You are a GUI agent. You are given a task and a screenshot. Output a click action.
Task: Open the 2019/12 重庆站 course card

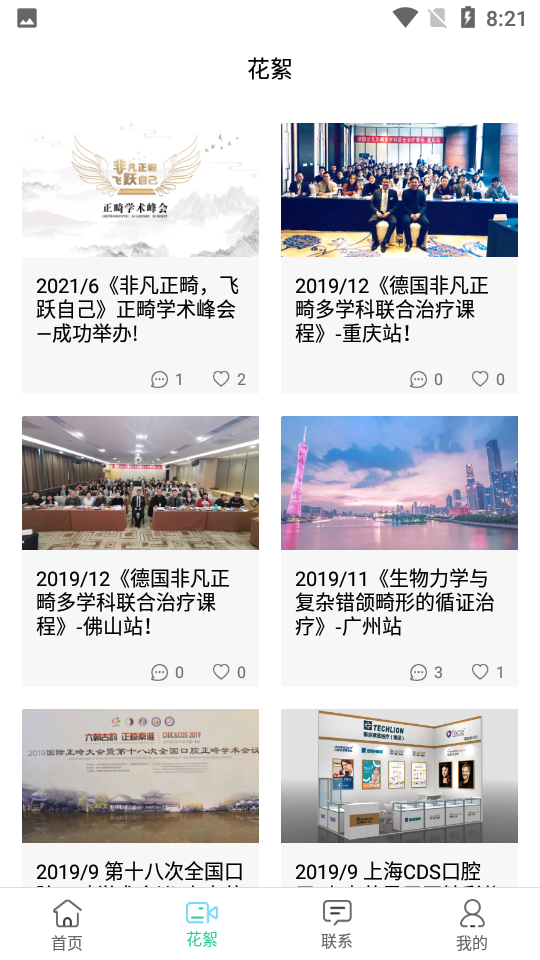(399, 258)
